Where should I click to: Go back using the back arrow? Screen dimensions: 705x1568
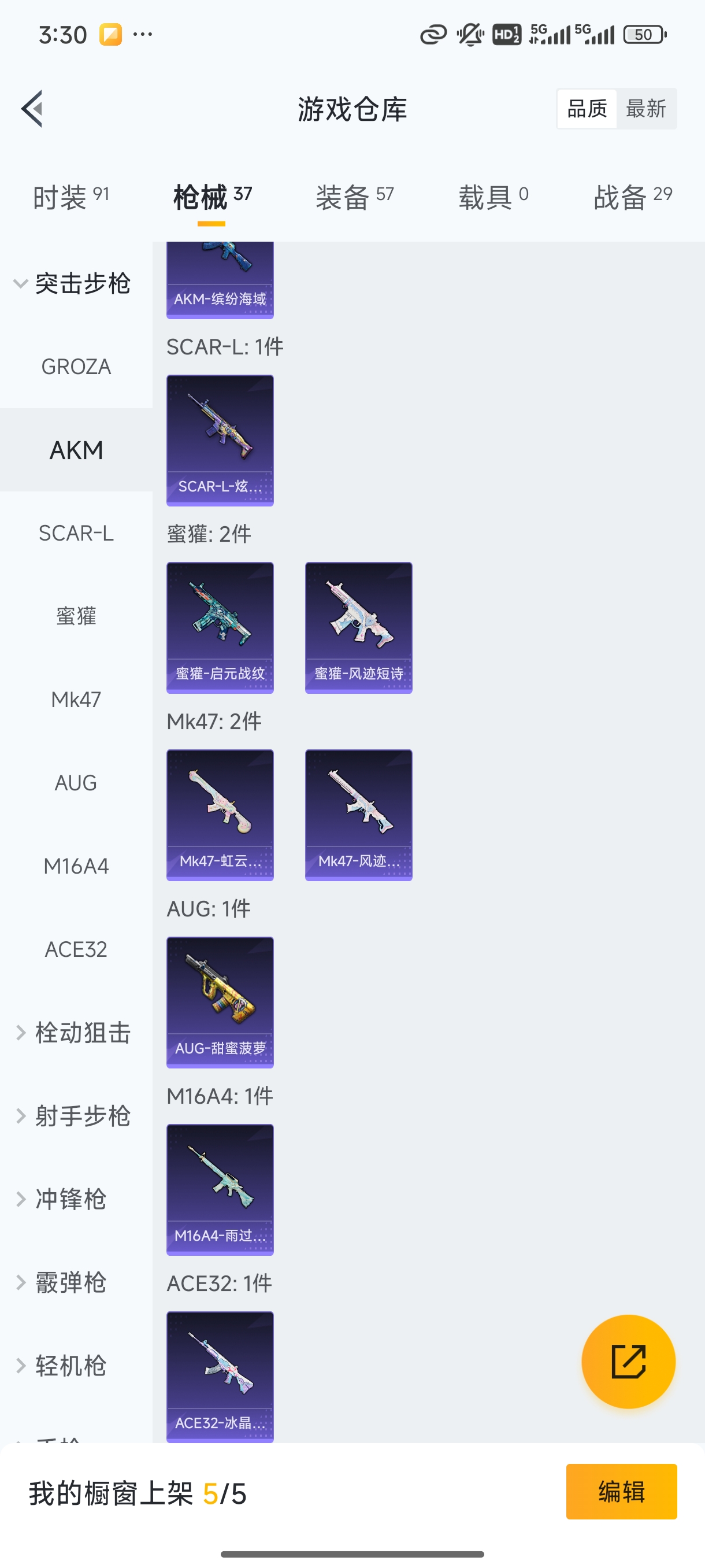point(32,108)
